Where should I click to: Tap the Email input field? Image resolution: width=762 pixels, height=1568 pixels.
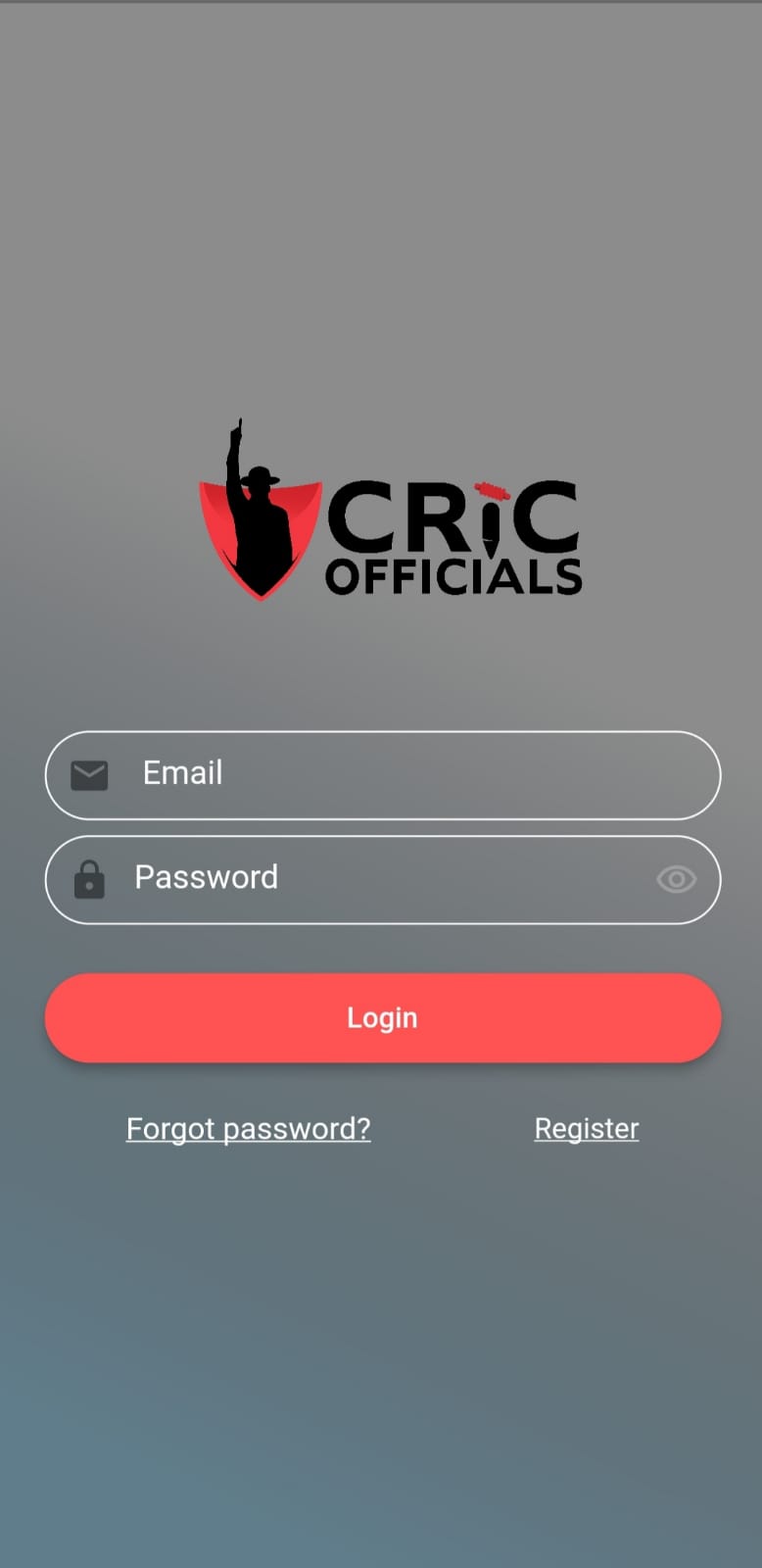pos(392,774)
